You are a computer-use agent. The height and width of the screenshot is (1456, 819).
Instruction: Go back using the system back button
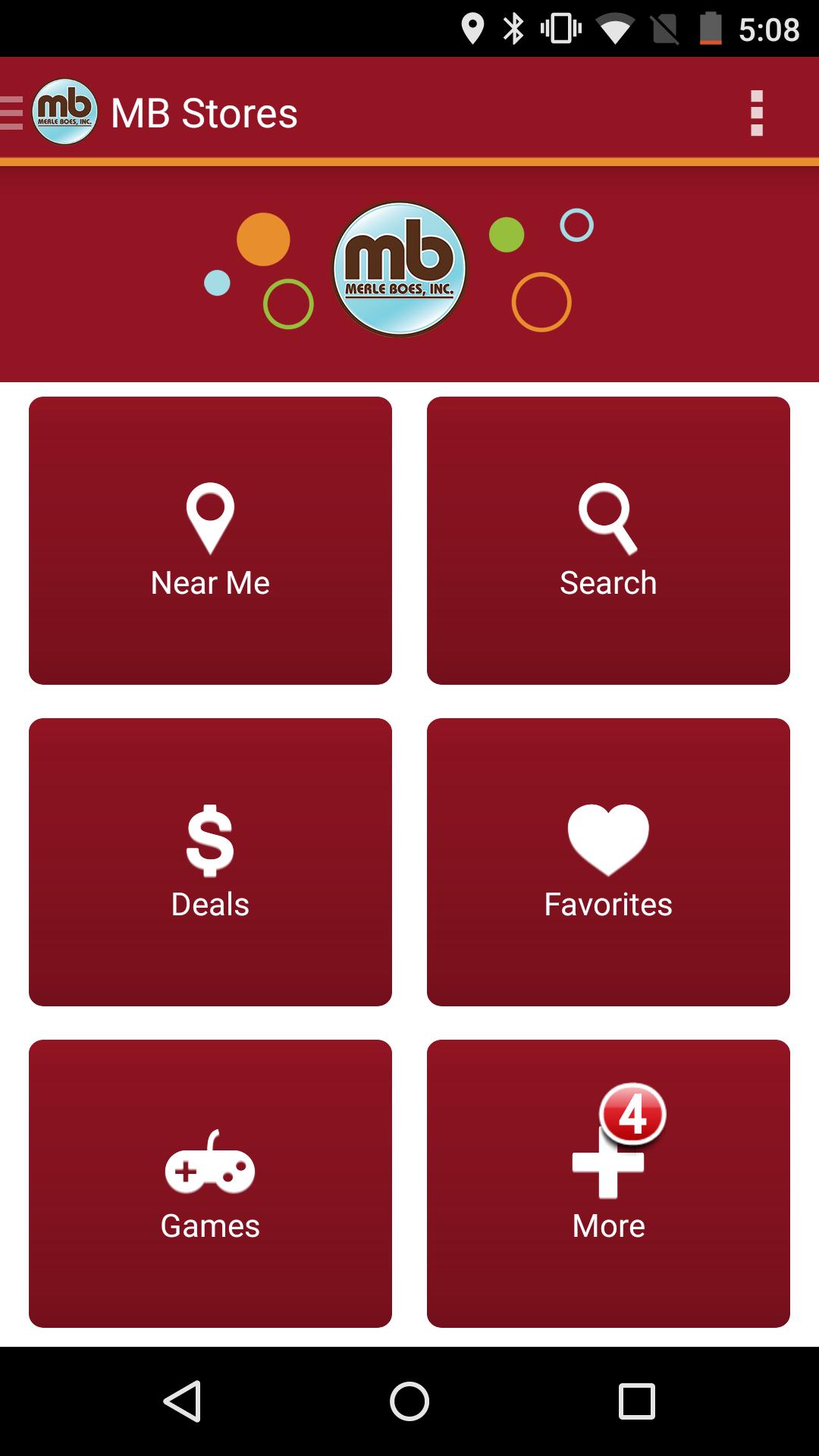point(182,1401)
